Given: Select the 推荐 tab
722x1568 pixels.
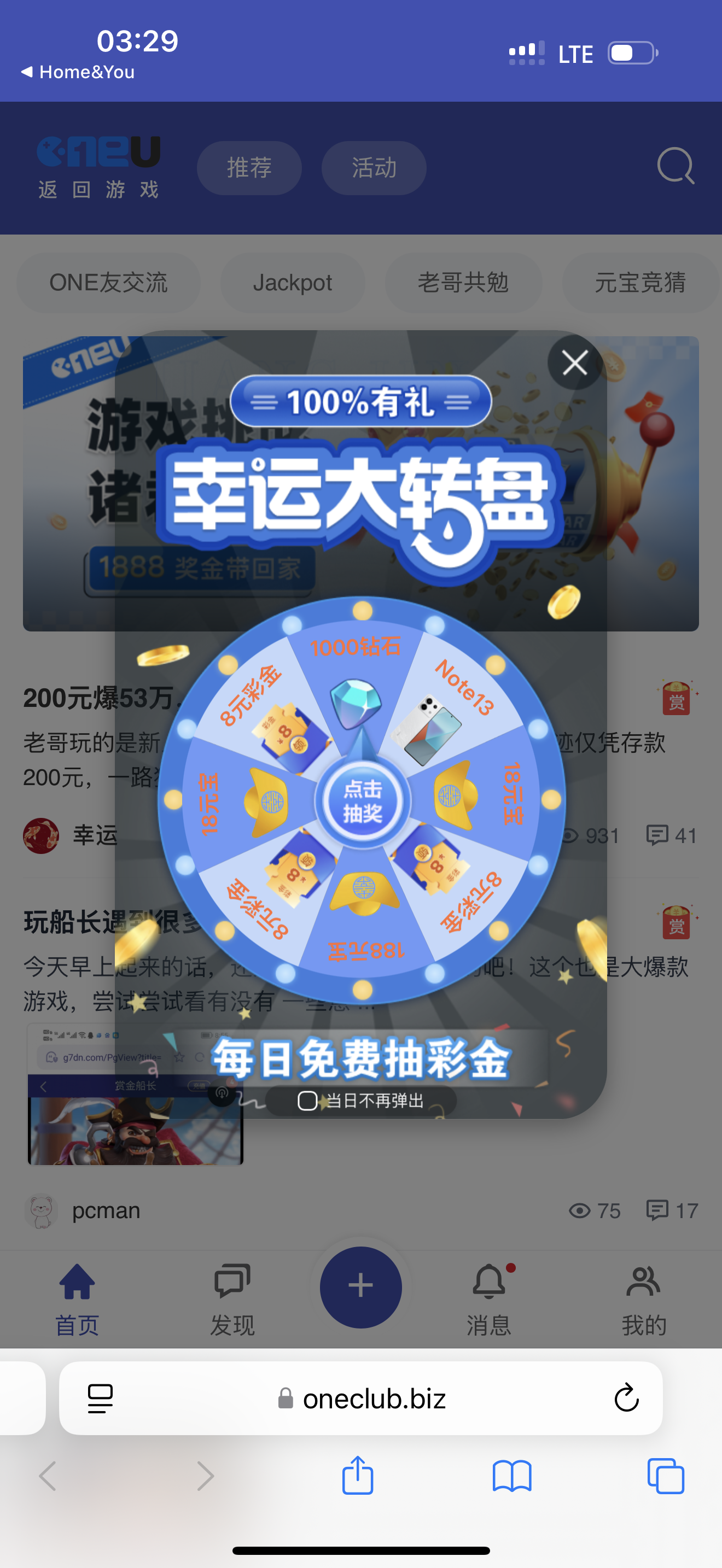Looking at the screenshot, I should pyautogui.click(x=249, y=168).
